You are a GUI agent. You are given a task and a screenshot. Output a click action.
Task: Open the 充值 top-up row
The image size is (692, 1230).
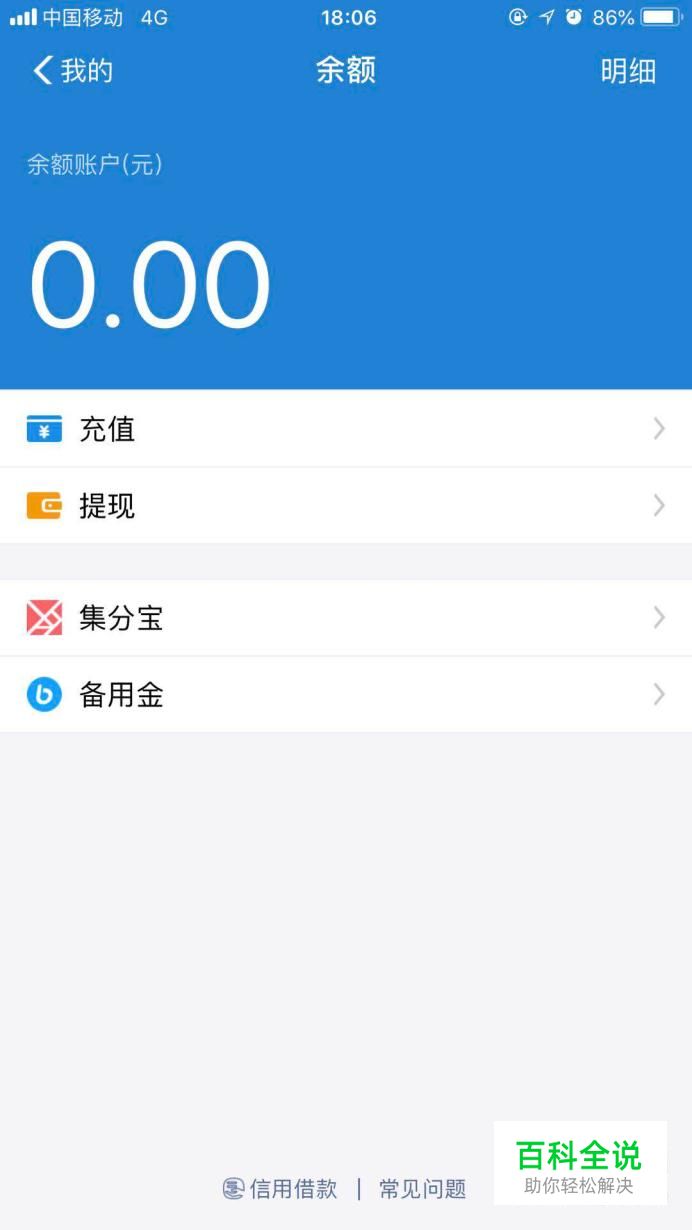tap(346, 429)
